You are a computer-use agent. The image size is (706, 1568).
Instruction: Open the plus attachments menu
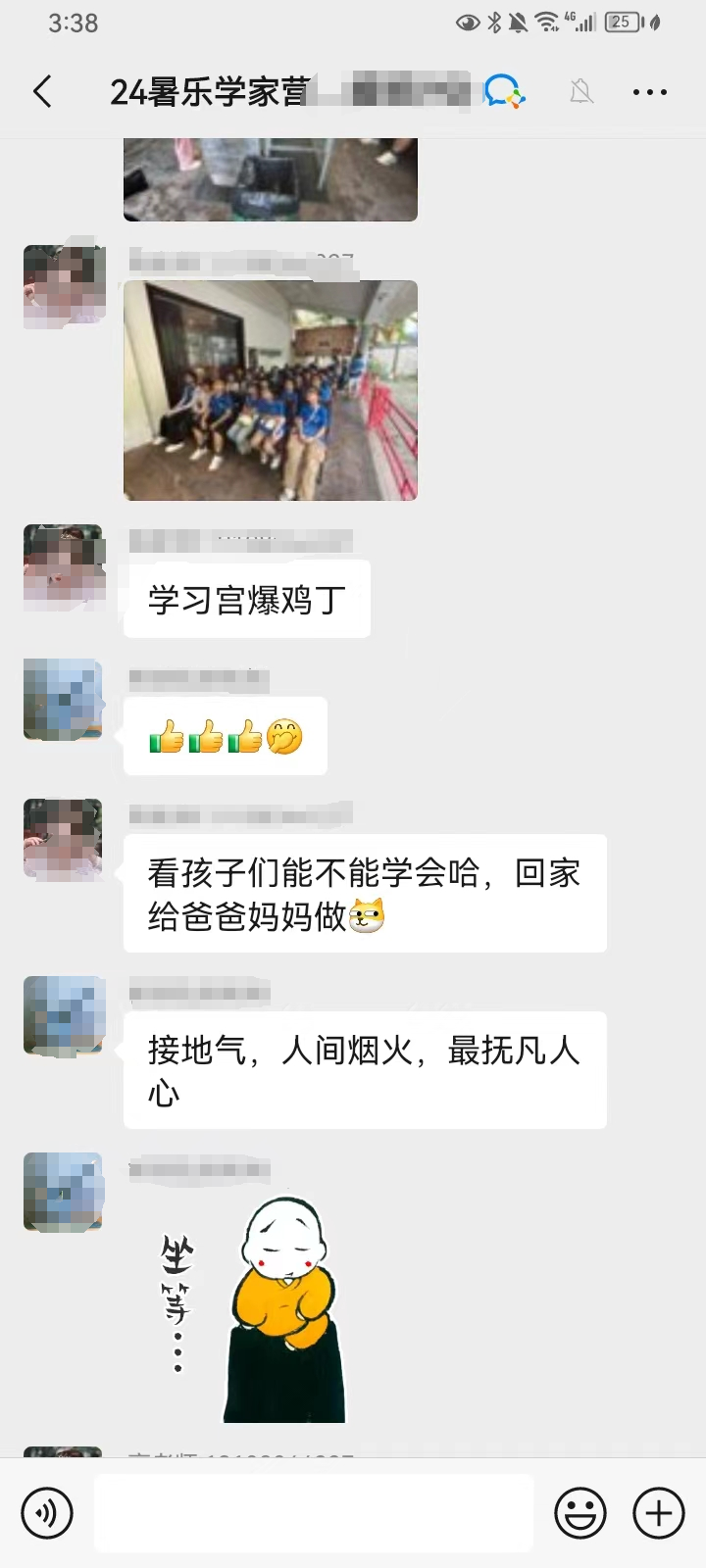pos(658,1513)
